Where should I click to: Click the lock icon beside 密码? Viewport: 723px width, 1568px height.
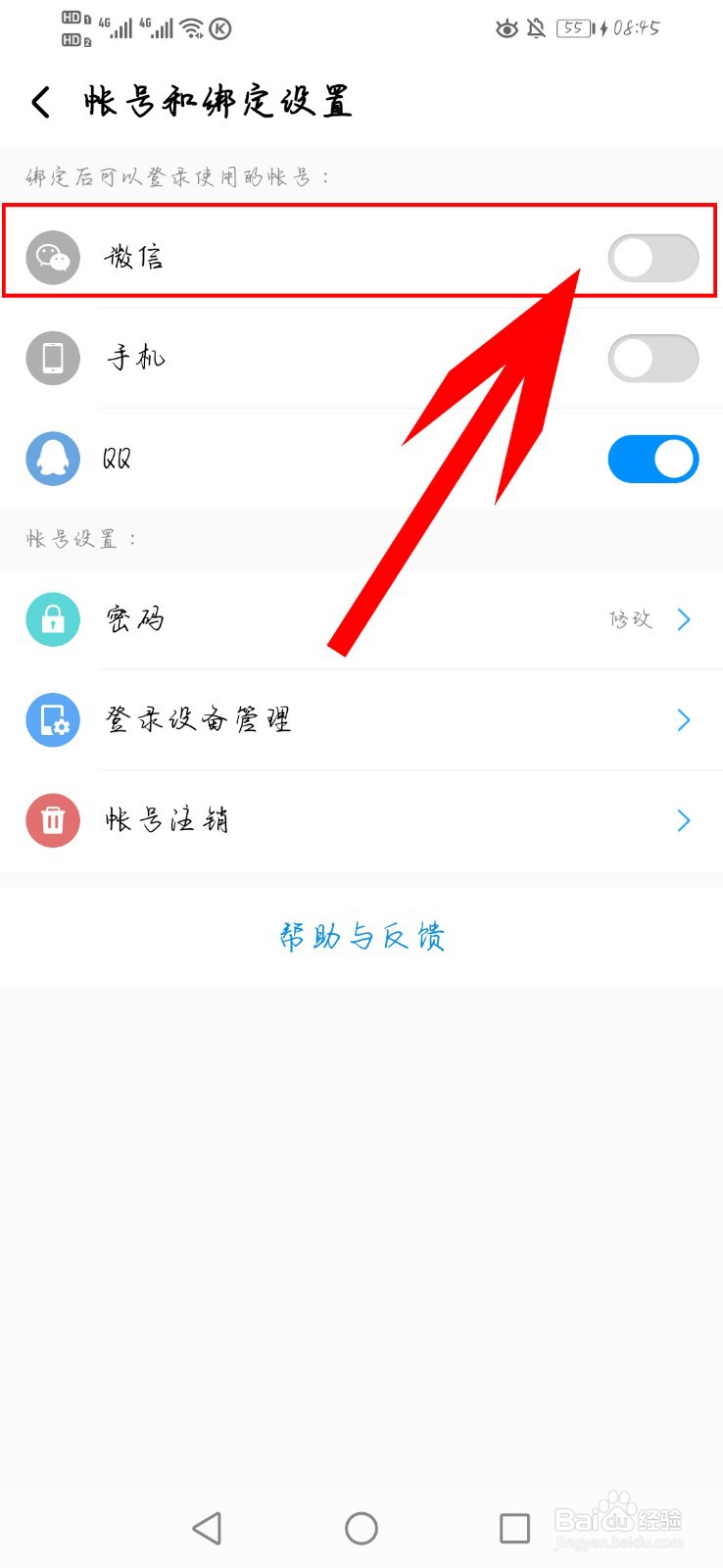[x=52, y=619]
